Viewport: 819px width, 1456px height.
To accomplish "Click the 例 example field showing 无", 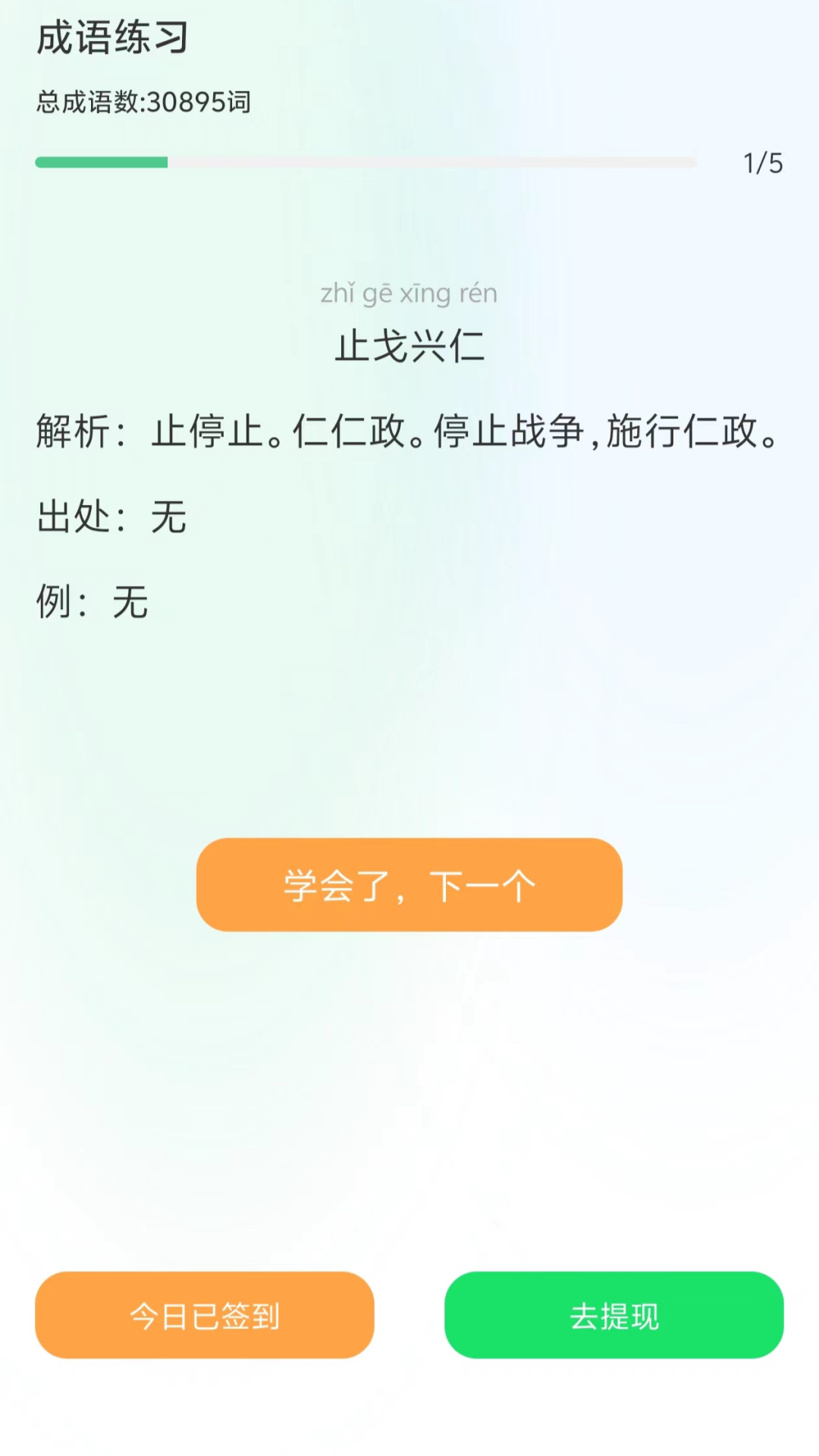I will pos(91,603).
